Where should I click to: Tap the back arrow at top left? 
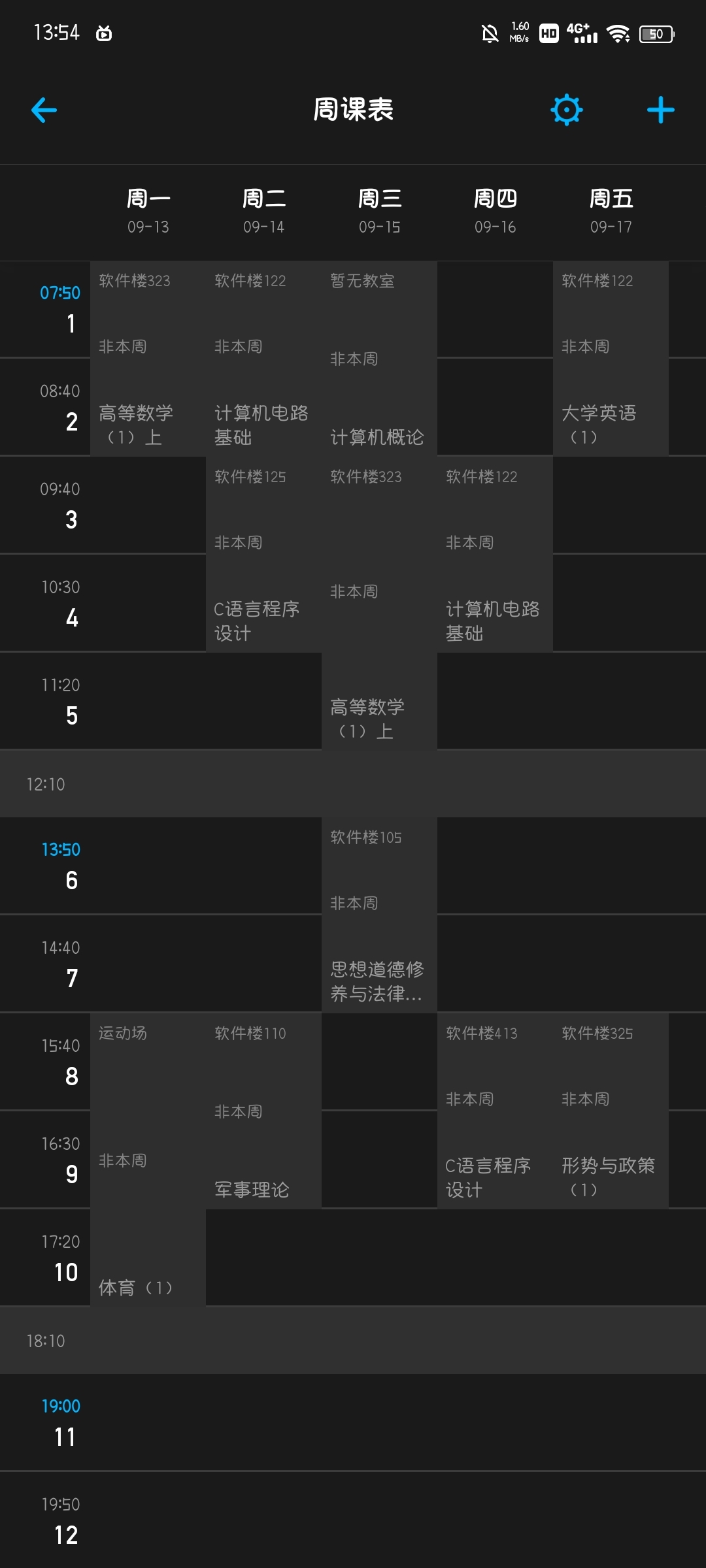pyautogui.click(x=43, y=110)
